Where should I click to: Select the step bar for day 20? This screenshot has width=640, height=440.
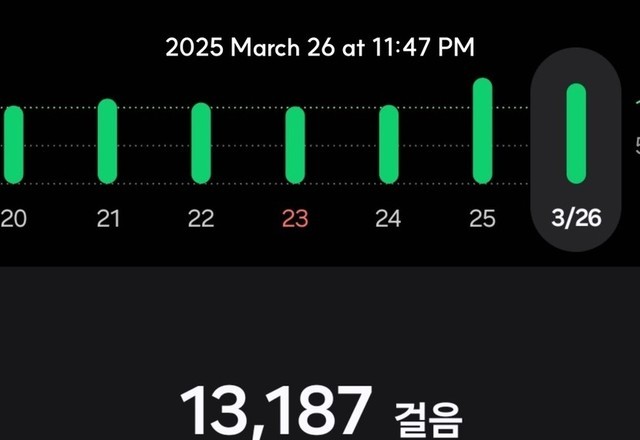14,144
